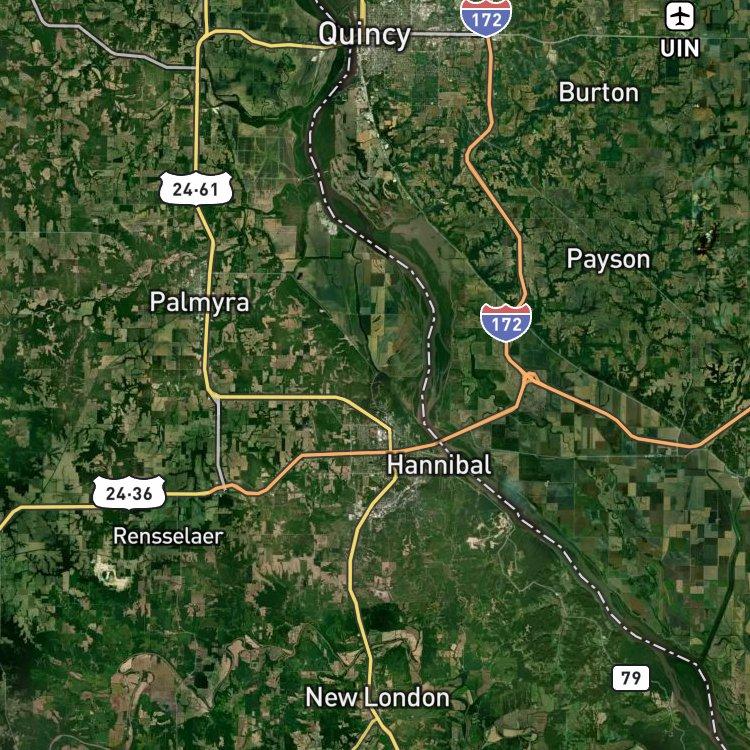Select the New London place label
This screenshot has height=750, width=750.
point(377,697)
